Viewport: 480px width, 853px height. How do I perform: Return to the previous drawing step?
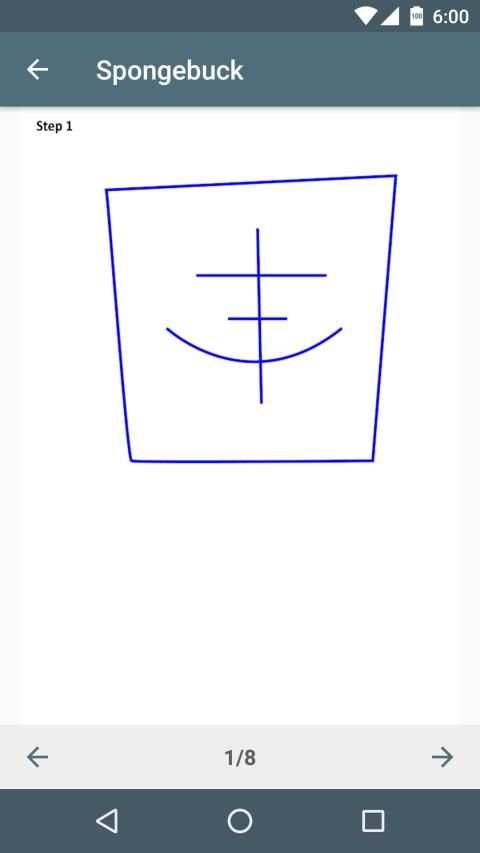click(x=38, y=757)
